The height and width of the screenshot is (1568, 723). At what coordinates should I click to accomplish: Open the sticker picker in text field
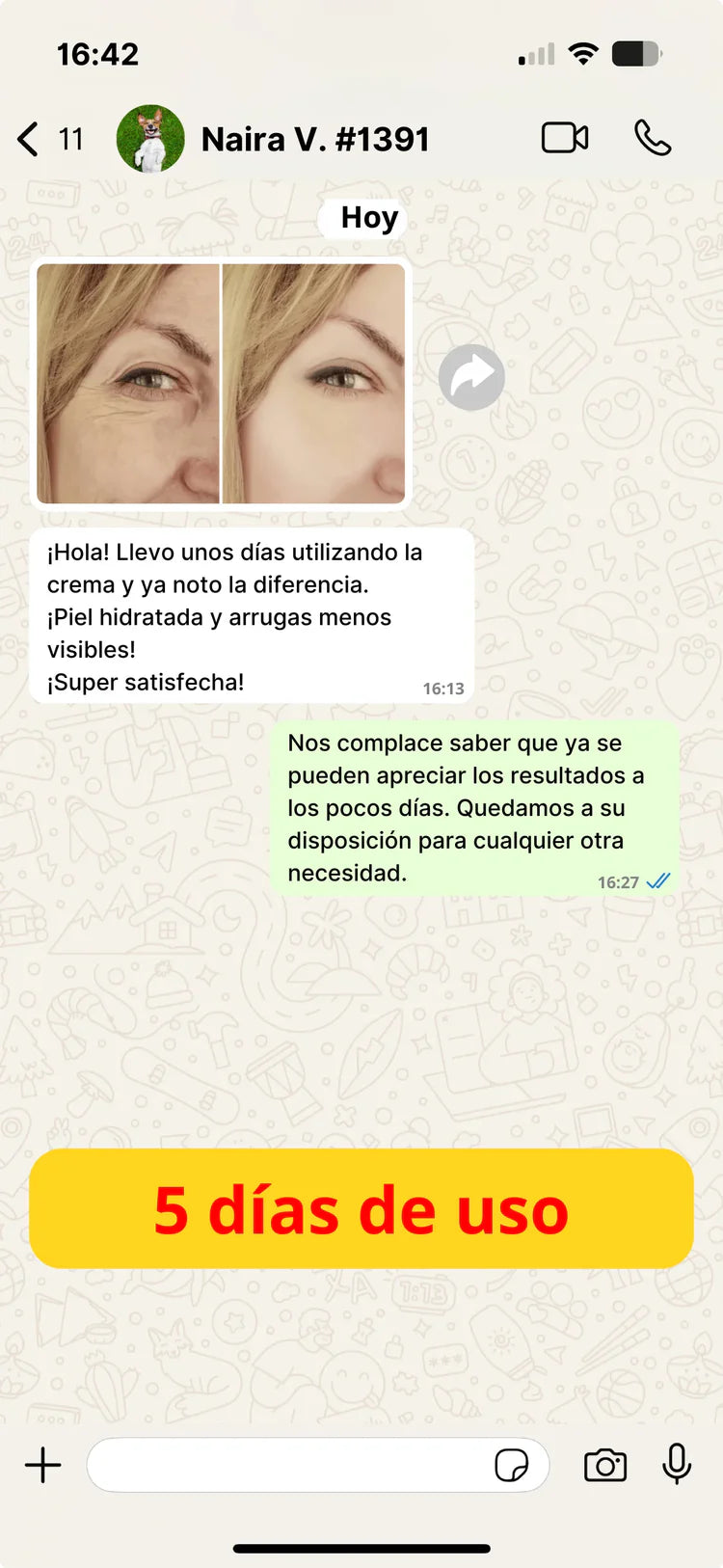[511, 1465]
